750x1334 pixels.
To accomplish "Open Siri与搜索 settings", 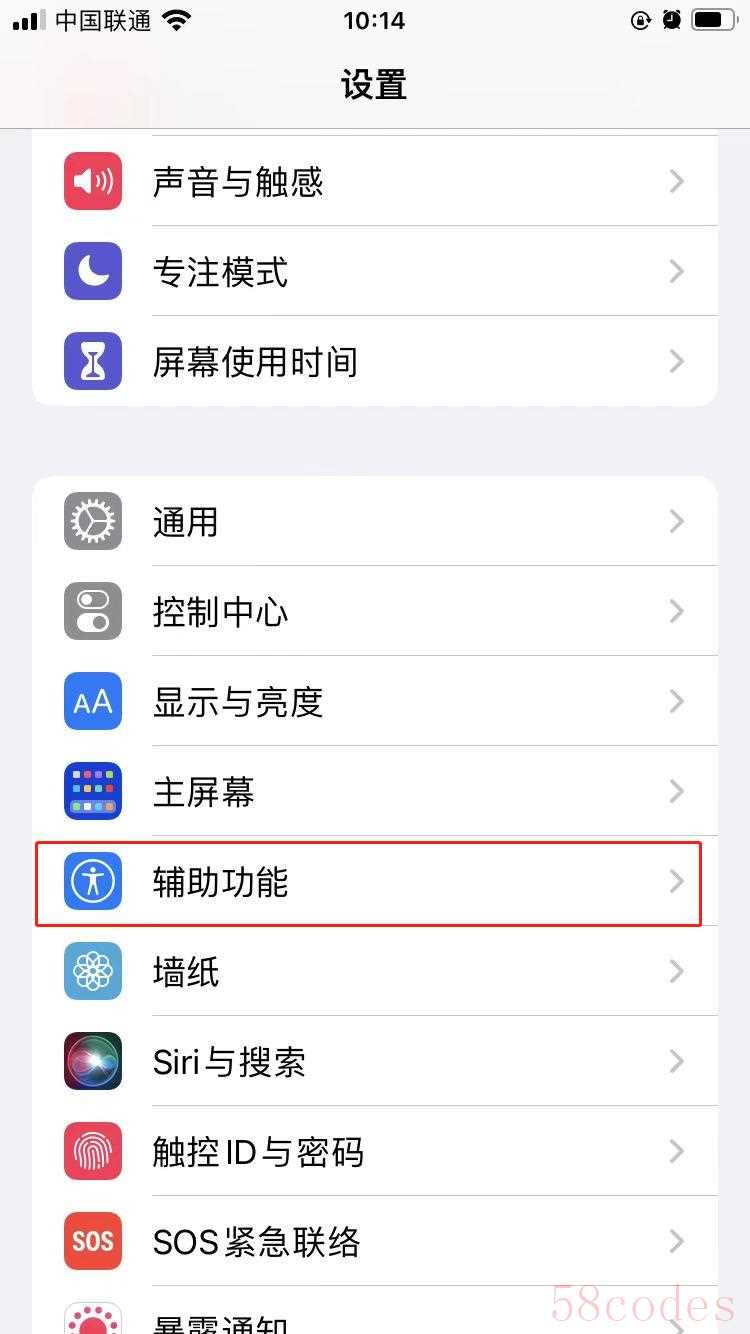I will (x=375, y=1061).
